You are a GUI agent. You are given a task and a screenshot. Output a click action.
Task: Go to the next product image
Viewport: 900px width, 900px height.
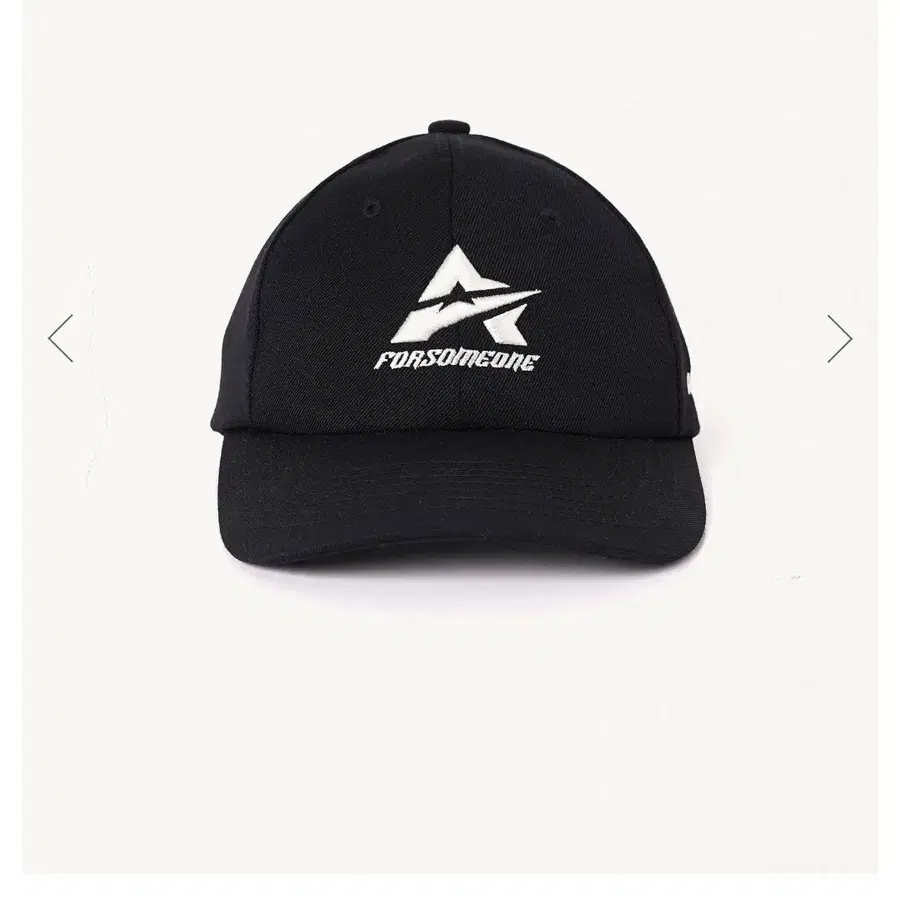(x=840, y=338)
